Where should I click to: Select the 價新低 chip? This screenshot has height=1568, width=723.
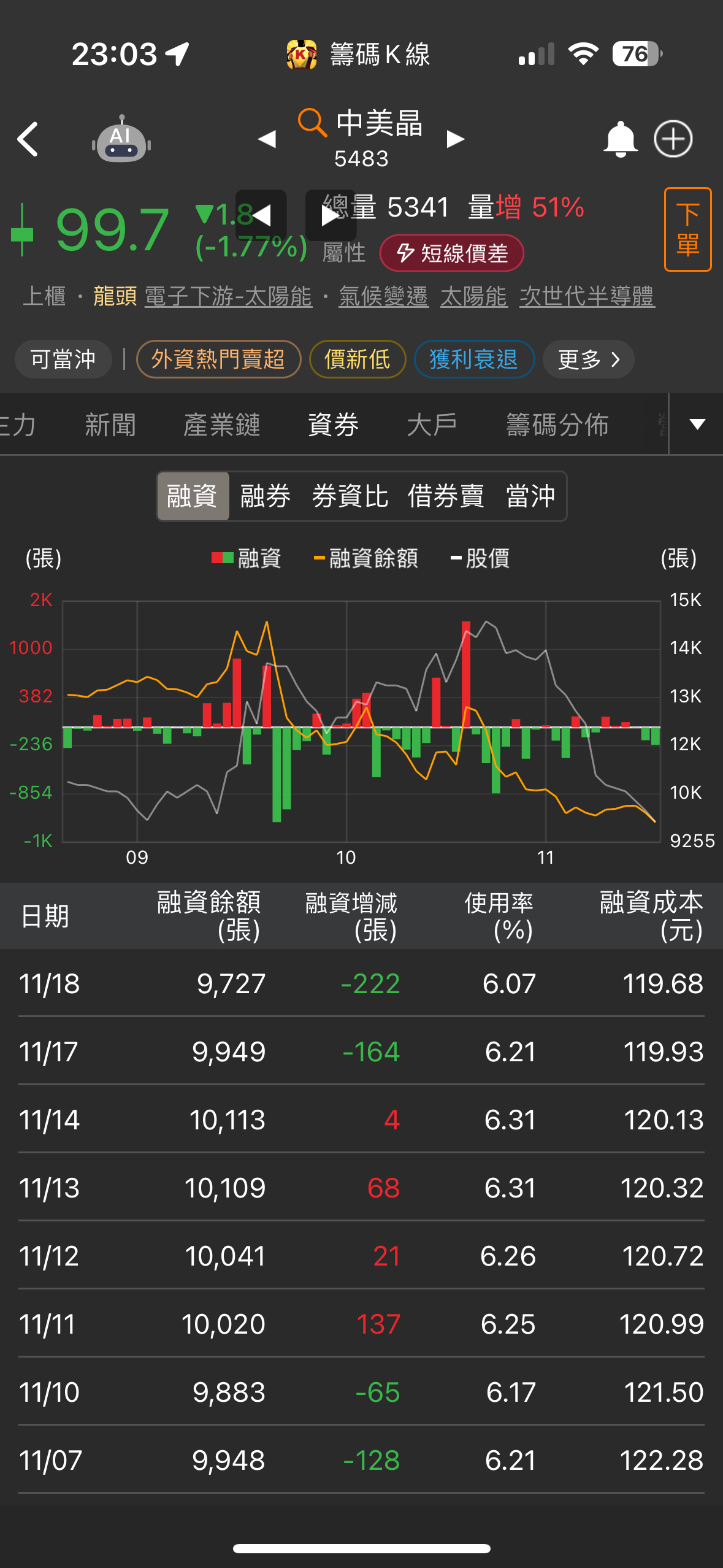pyautogui.click(x=358, y=359)
